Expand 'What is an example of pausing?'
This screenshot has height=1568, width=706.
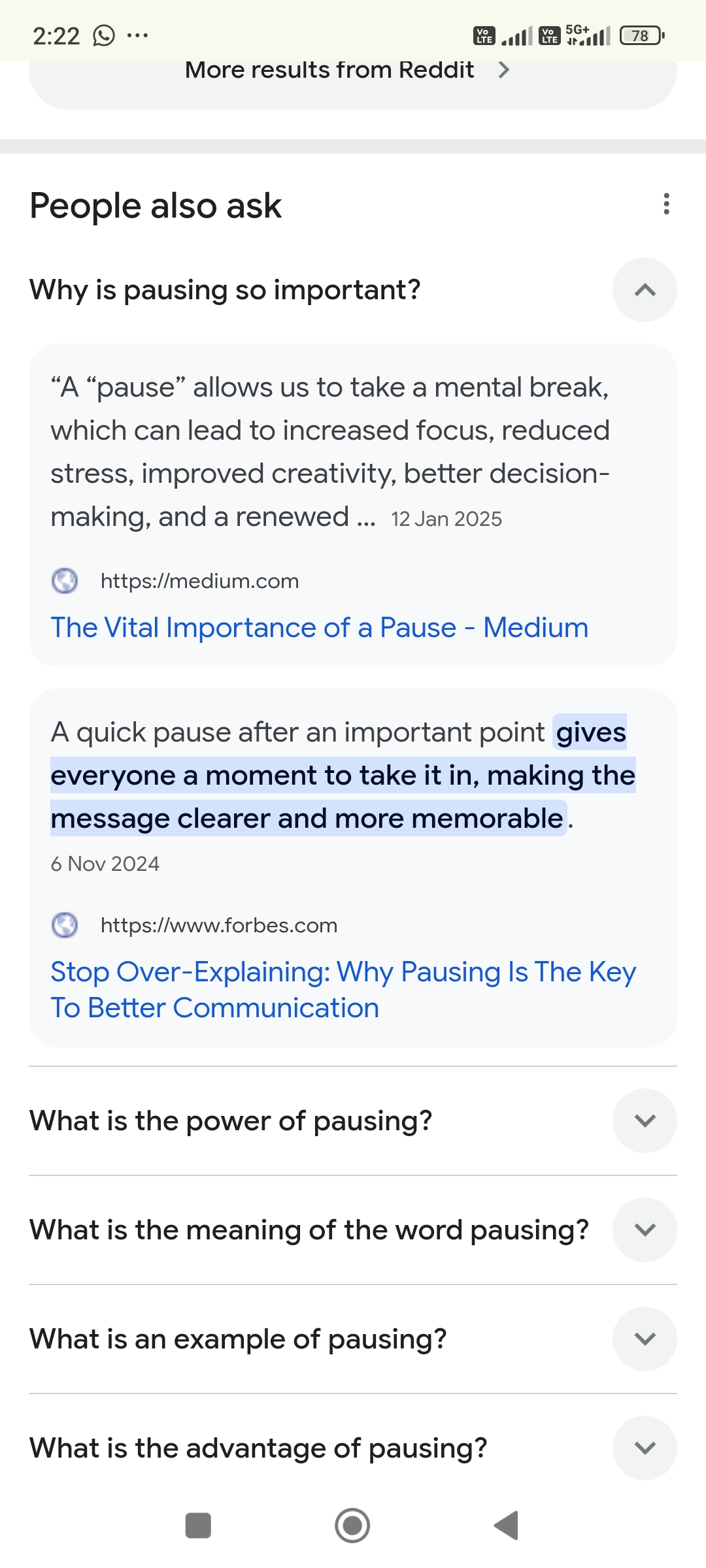click(x=353, y=1339)
